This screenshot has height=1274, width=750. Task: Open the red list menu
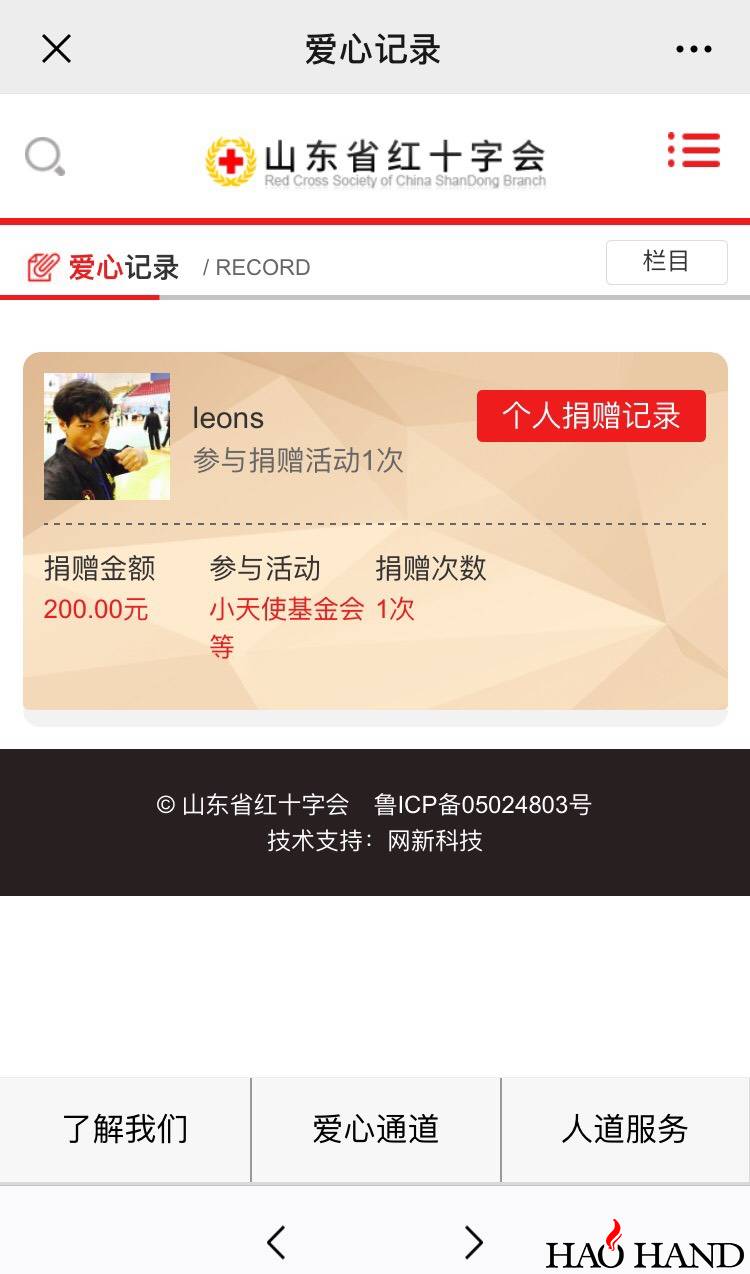pyautogui.click(x=694, y=151)
